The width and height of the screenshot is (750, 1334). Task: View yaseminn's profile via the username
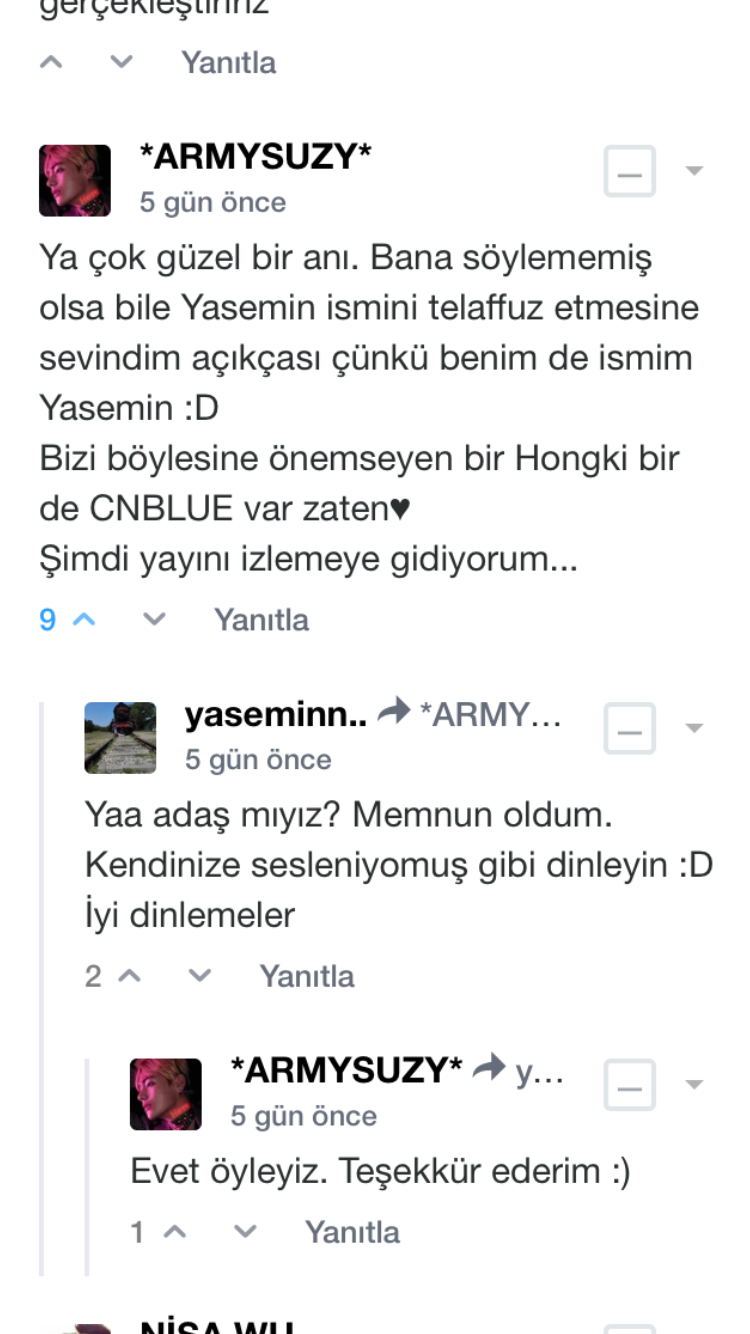(x=275, y=714)
